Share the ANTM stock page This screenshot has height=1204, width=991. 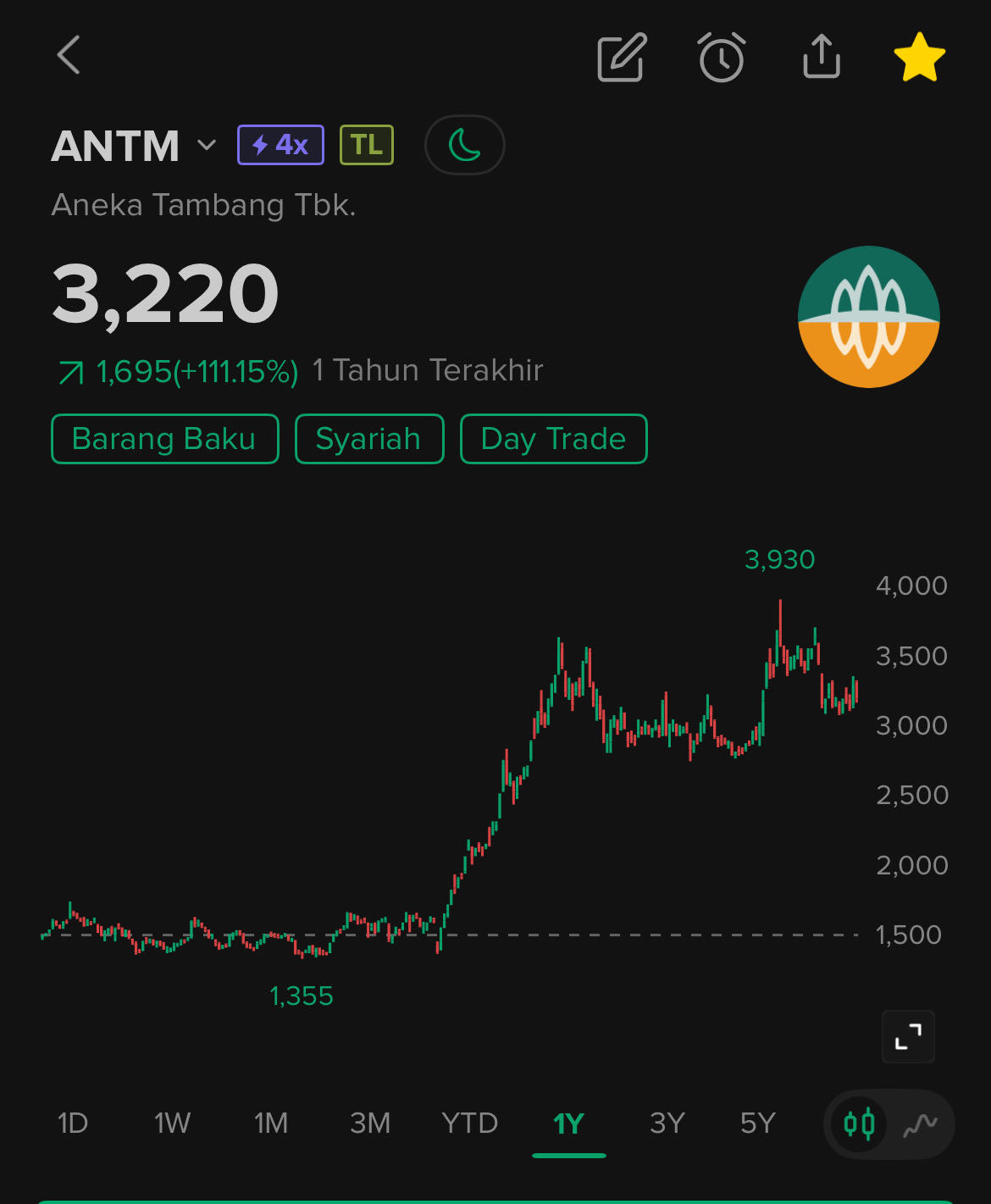click(x=821, y=58)
